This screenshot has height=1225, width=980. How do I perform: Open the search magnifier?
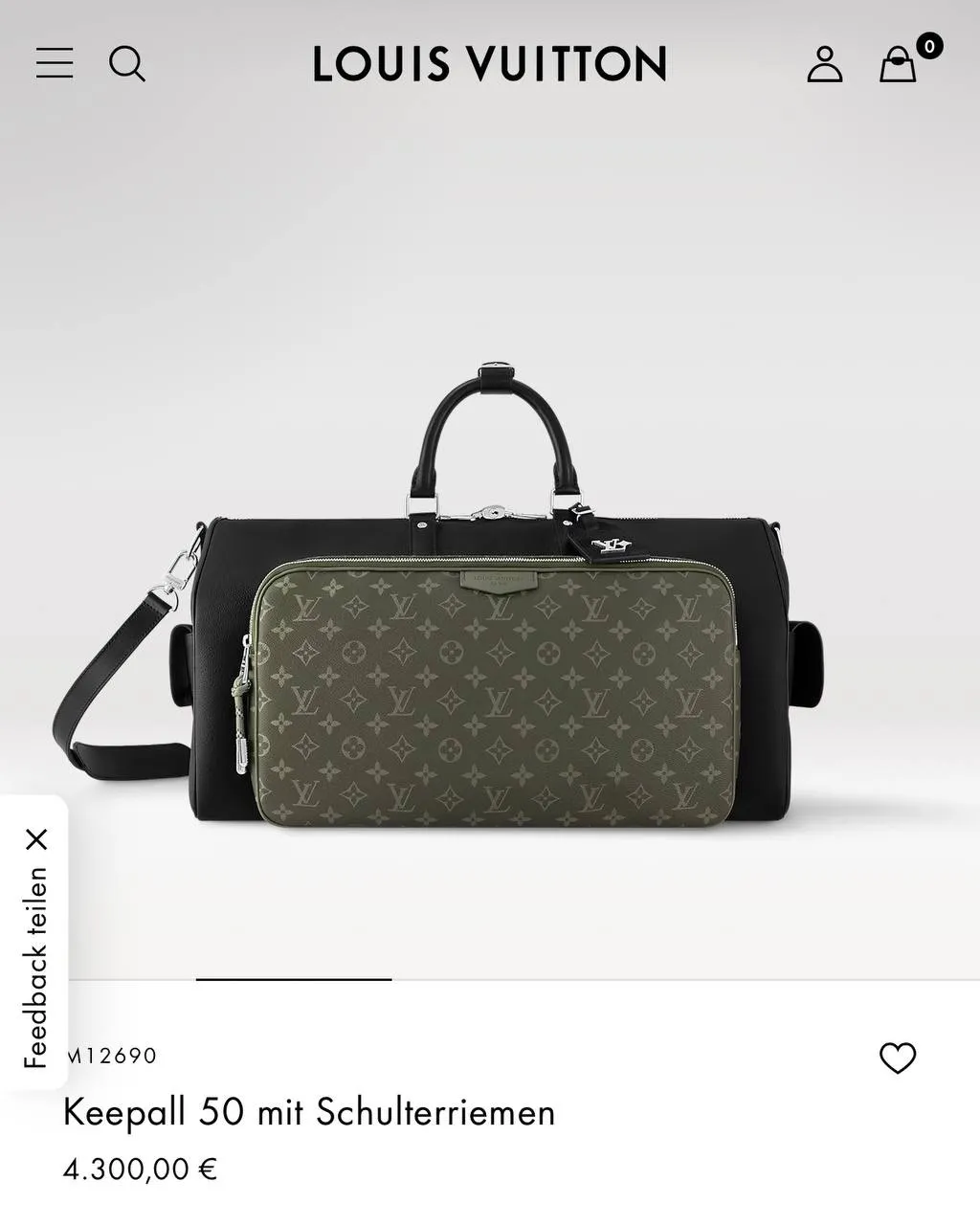point(126,64)
